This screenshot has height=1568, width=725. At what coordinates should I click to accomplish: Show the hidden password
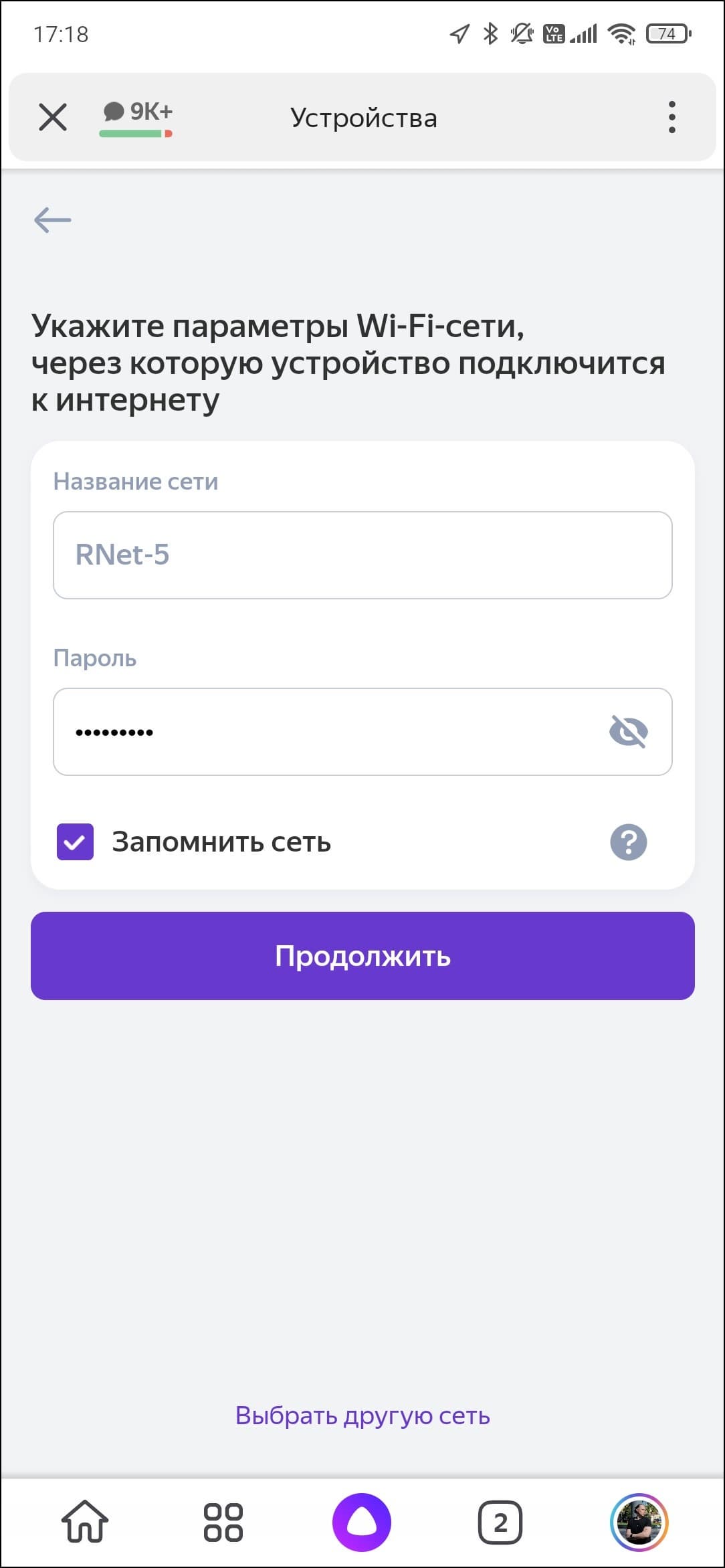coord(628,731)
